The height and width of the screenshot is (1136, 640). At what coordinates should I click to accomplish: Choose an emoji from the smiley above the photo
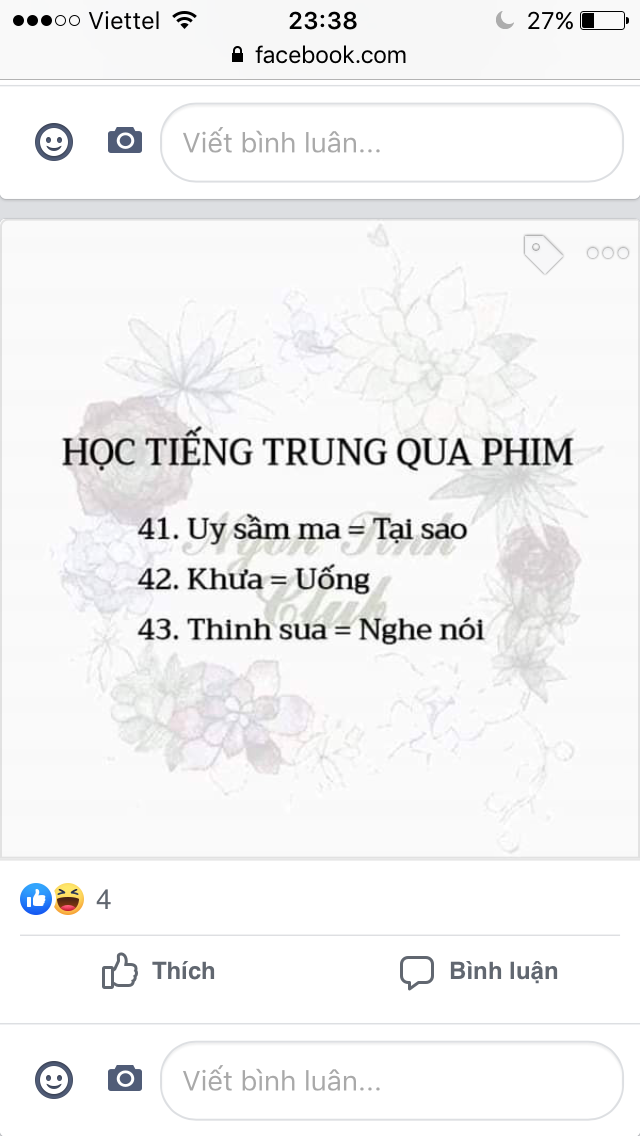pyautogui.click(x=54, y=142)
